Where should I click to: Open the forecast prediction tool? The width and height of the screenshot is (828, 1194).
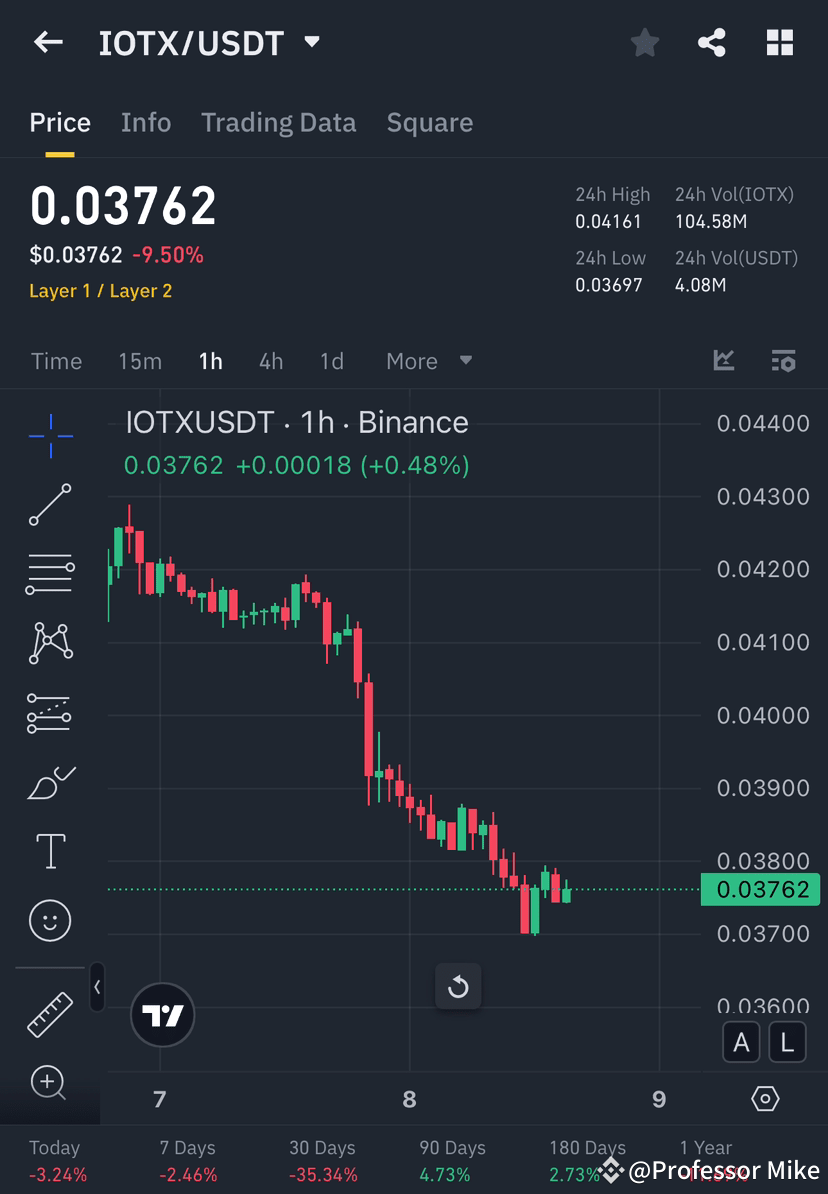(50, 713)
